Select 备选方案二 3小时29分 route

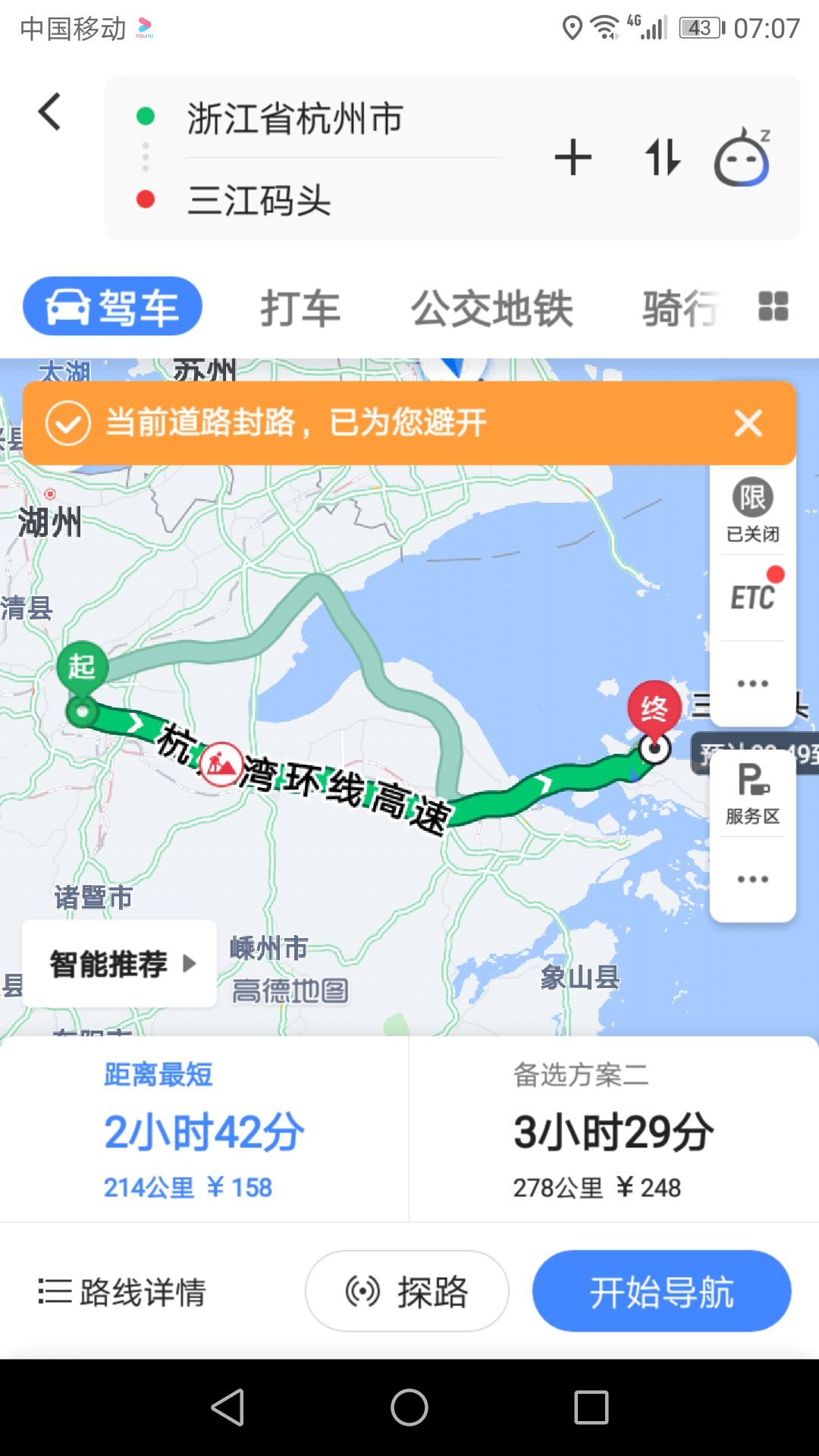(614, 1130)
